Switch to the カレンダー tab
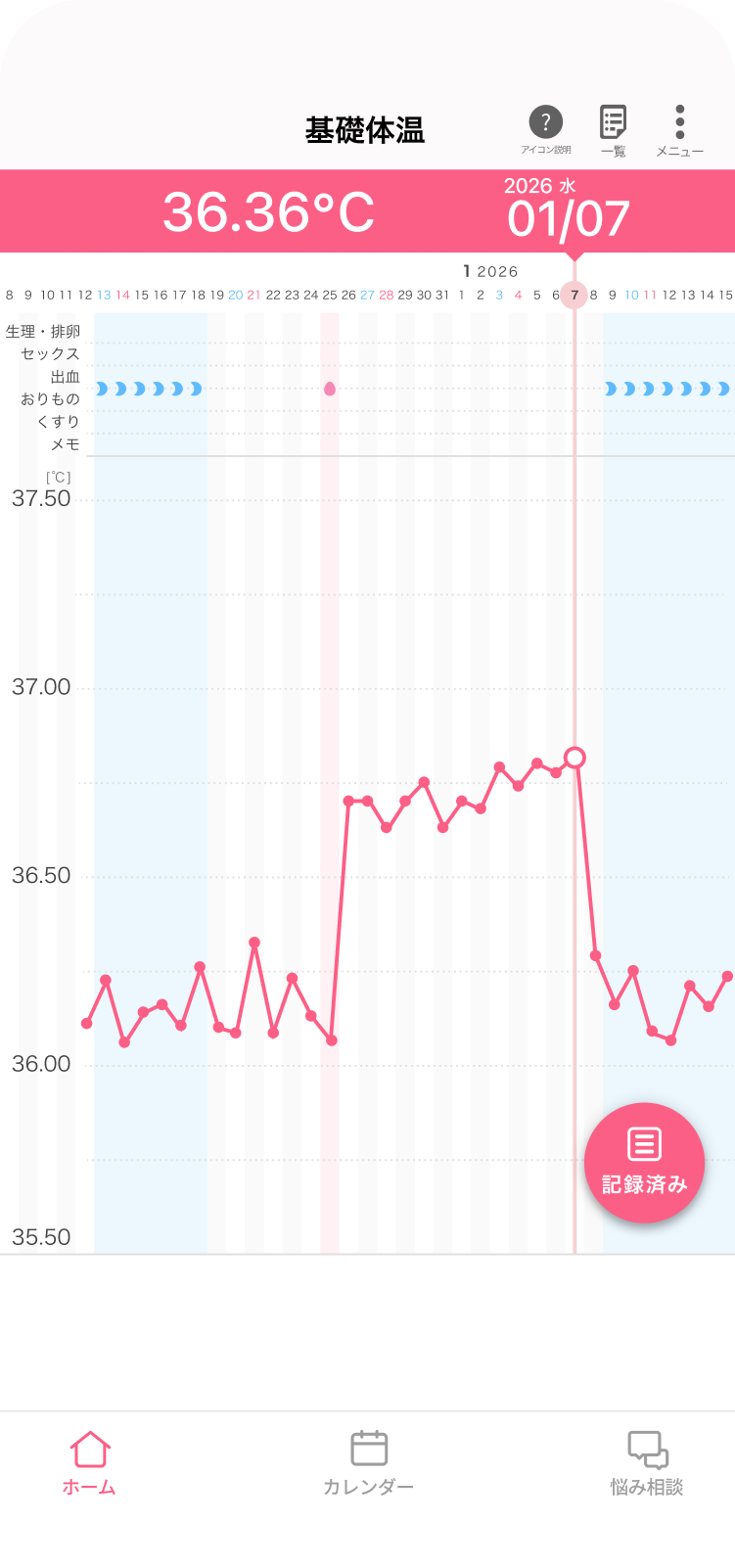The image size is (735, 1568). pyautogui.click(x=368, y=1462)
